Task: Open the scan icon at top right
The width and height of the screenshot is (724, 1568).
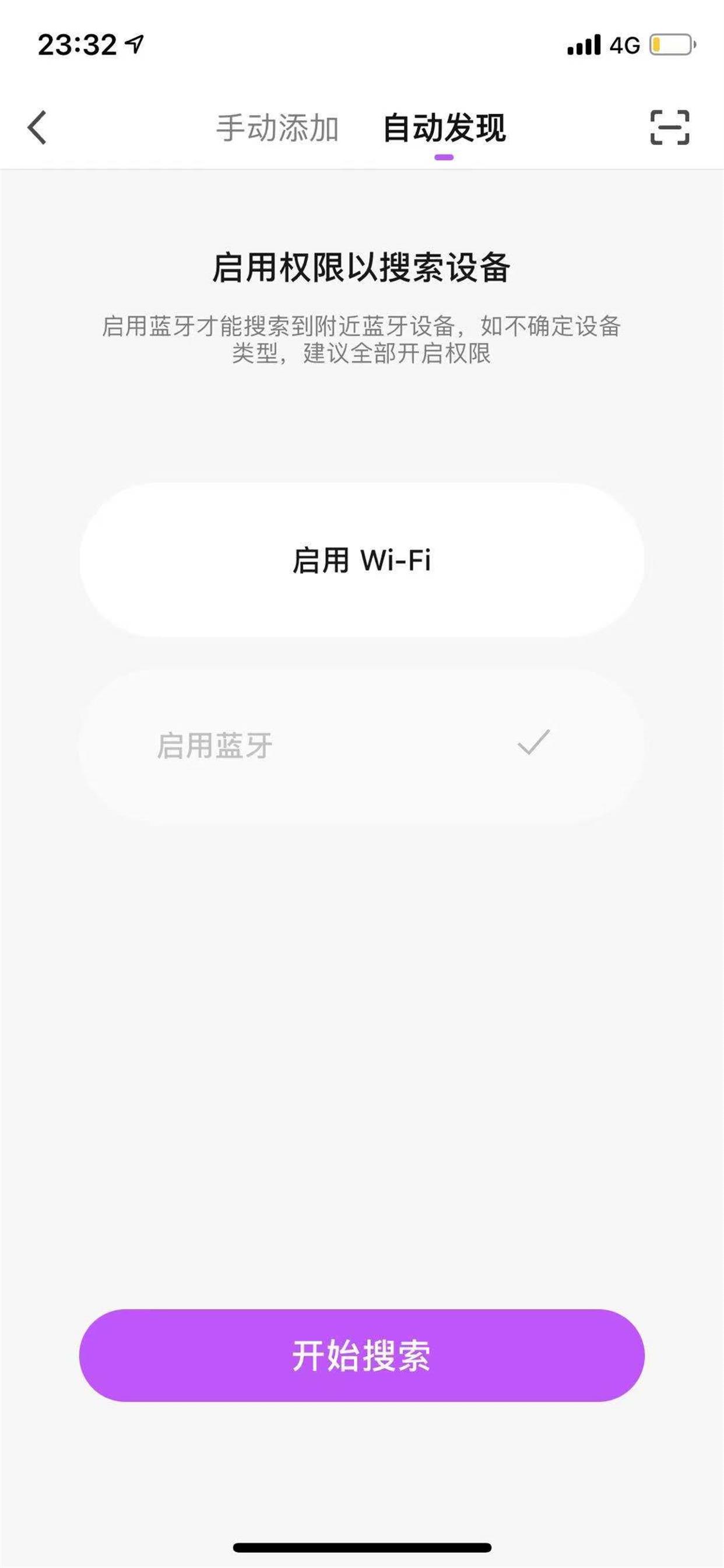Action: coord(669,128)
